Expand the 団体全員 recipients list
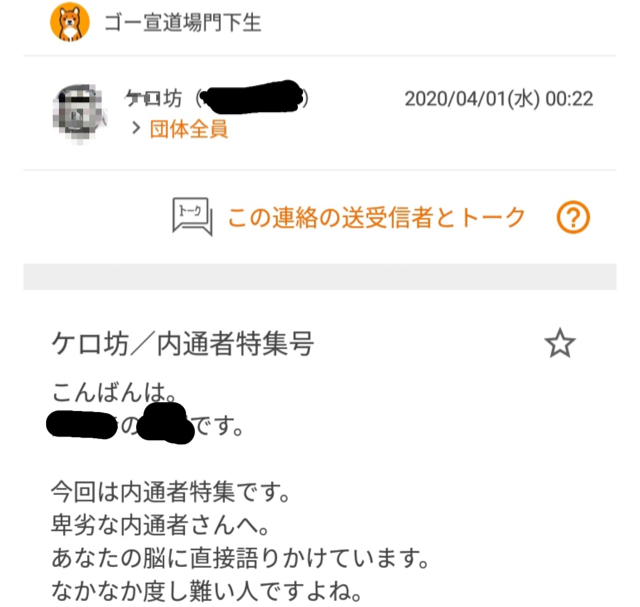Viewport: 640px width, 607px height. tap(178, 130)
